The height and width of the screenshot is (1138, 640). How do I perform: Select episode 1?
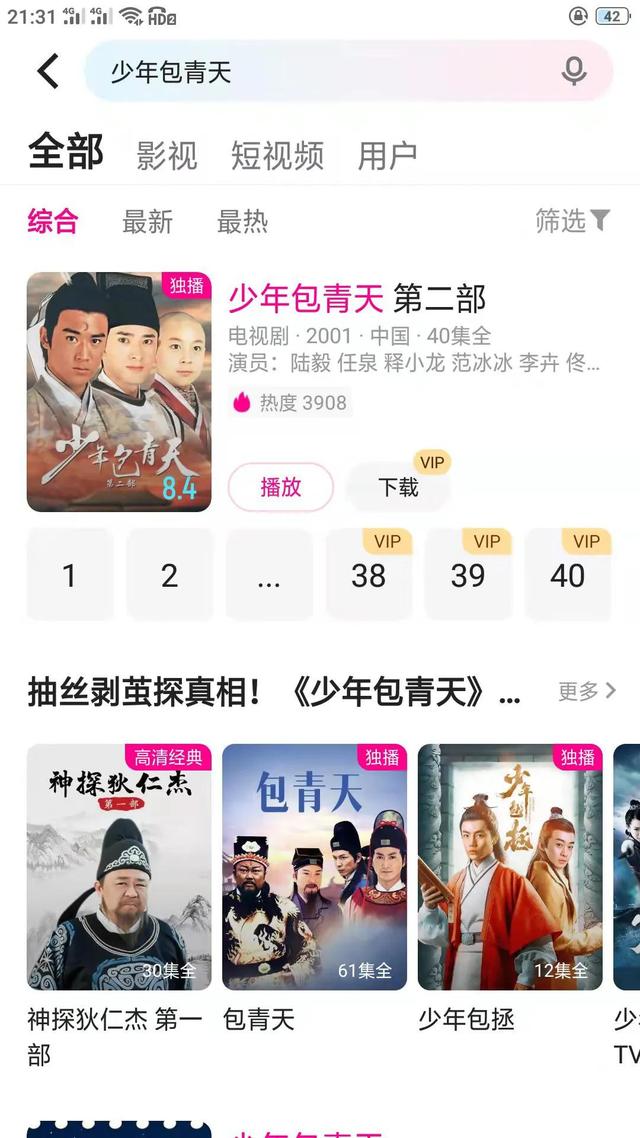[69, 575]
